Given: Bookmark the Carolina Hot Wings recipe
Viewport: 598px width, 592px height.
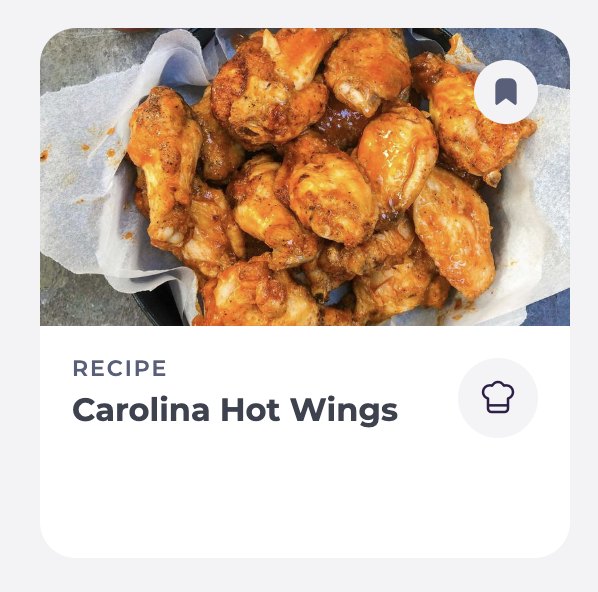Looking at the screenshot, I should tap(506, 92).
